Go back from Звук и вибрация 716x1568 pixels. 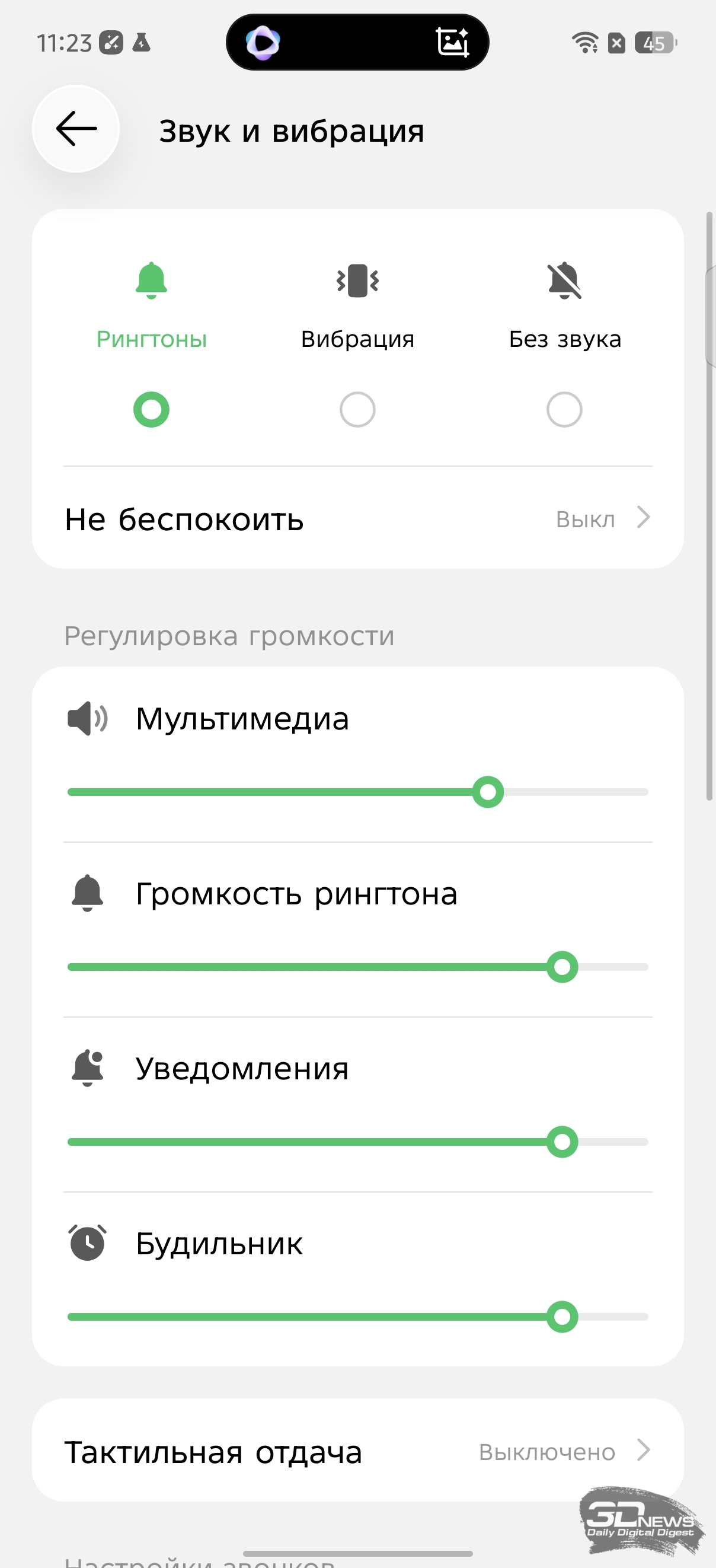pyautogui.click(x=76, y=129)
